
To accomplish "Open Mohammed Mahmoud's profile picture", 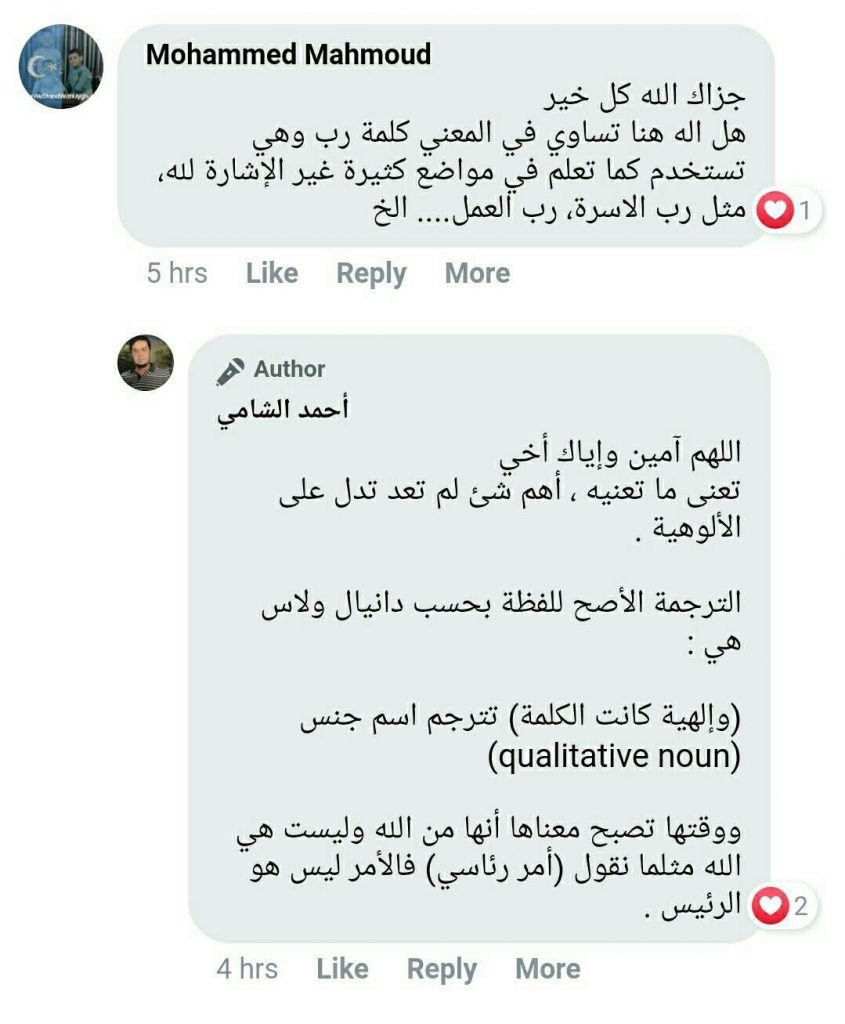I will [x=61, y=66].
